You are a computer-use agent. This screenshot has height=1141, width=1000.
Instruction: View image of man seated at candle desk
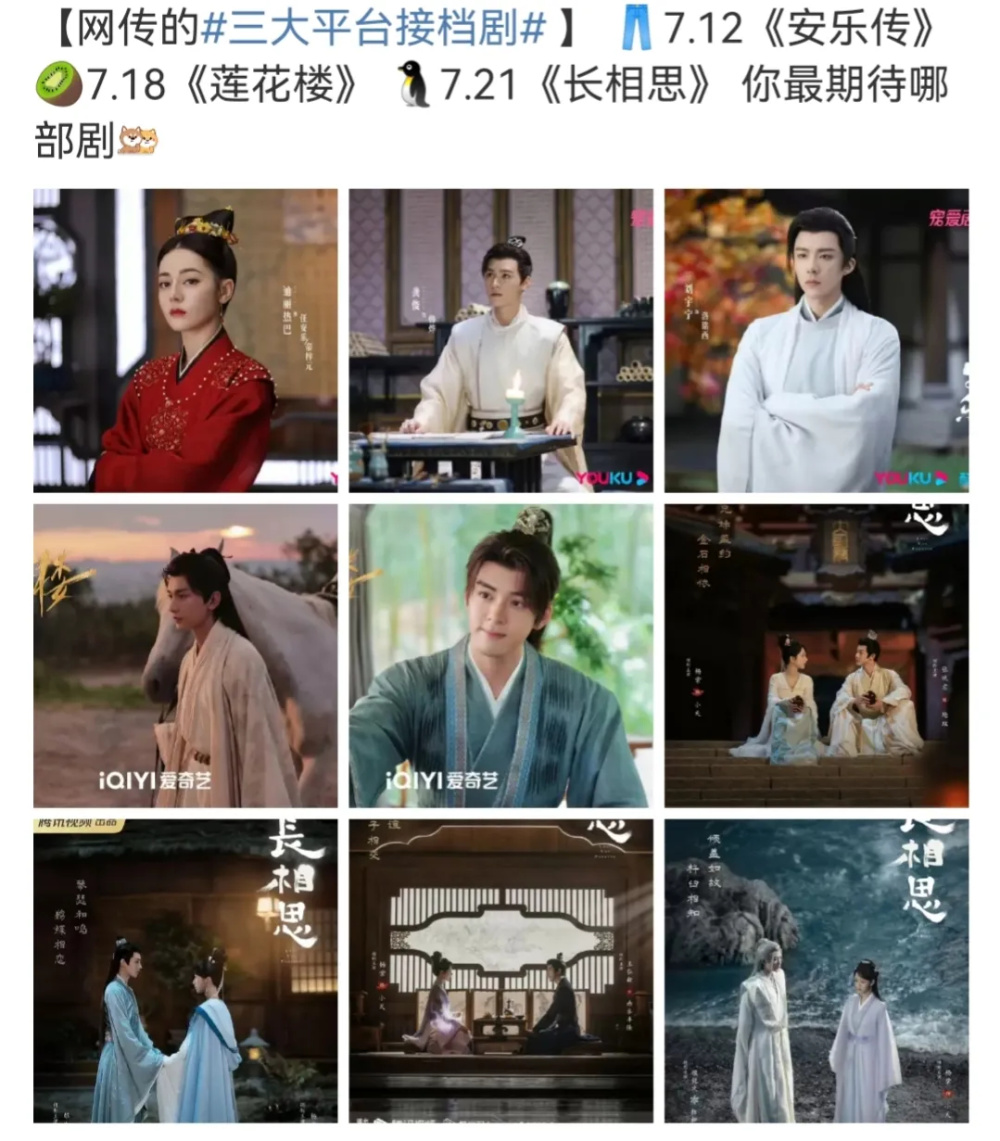[500, 340]
